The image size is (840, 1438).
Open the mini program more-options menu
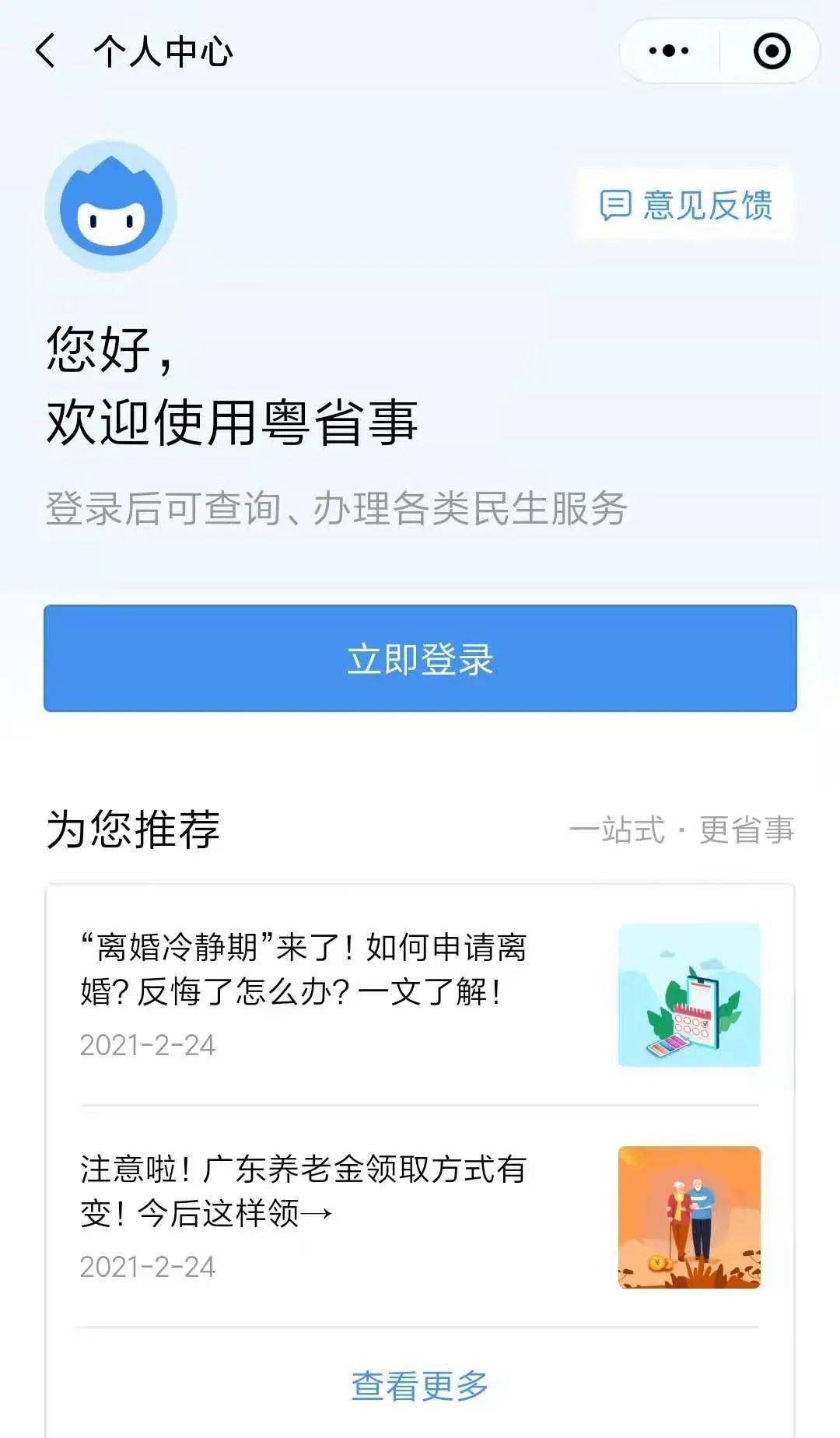pyautogui.click(x=669, y=51)
